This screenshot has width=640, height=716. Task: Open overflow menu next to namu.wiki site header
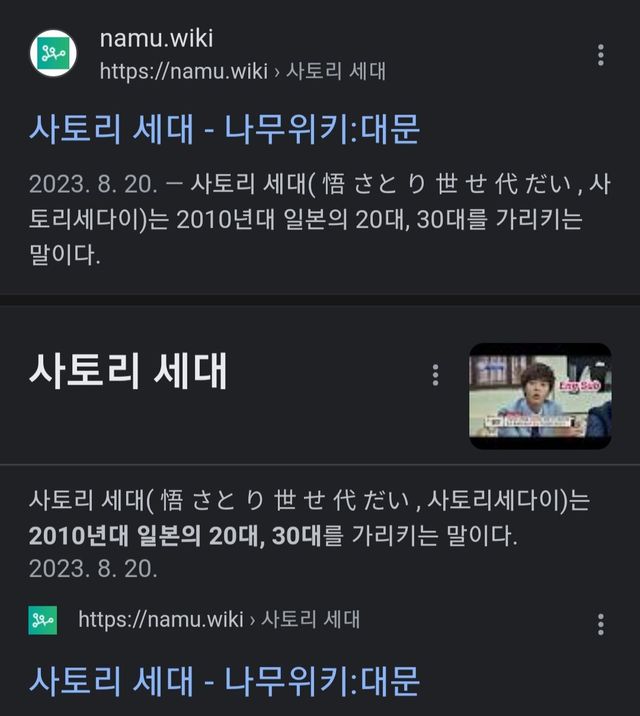(600, 55)
